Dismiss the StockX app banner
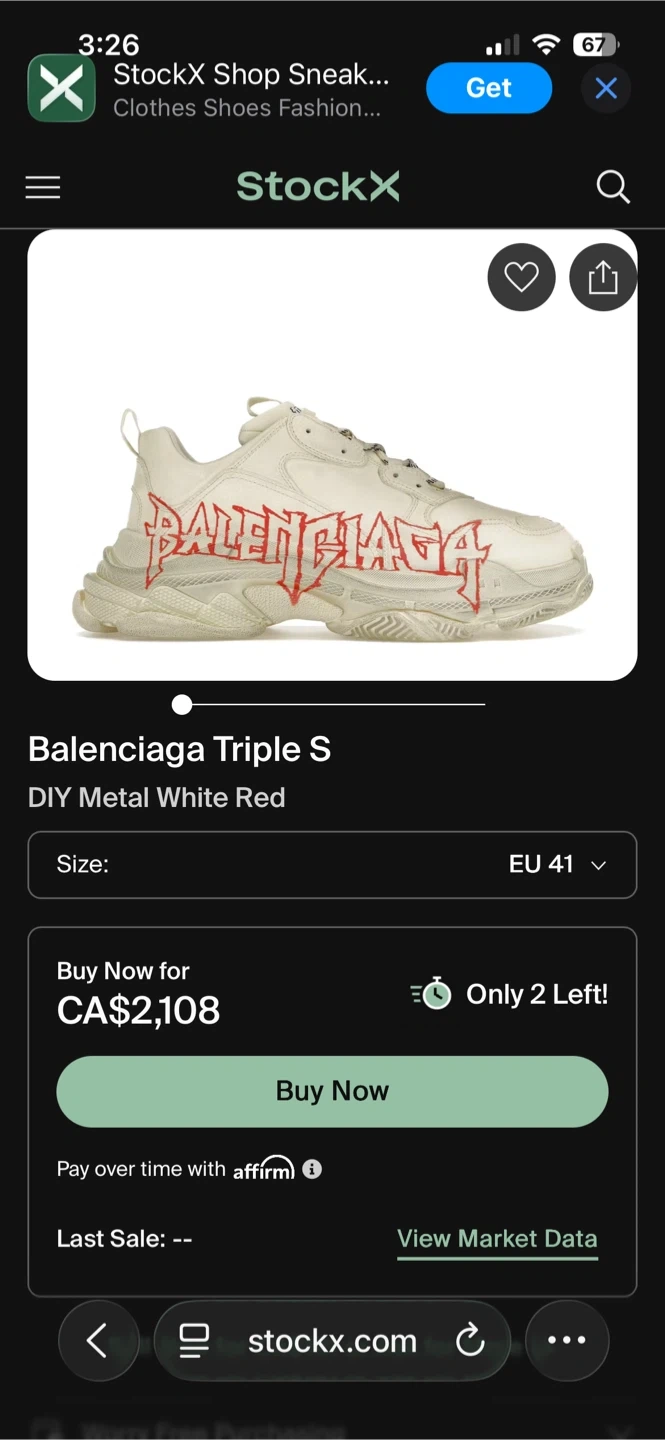This screenshot has height=1440, width=665. [606, 88]
